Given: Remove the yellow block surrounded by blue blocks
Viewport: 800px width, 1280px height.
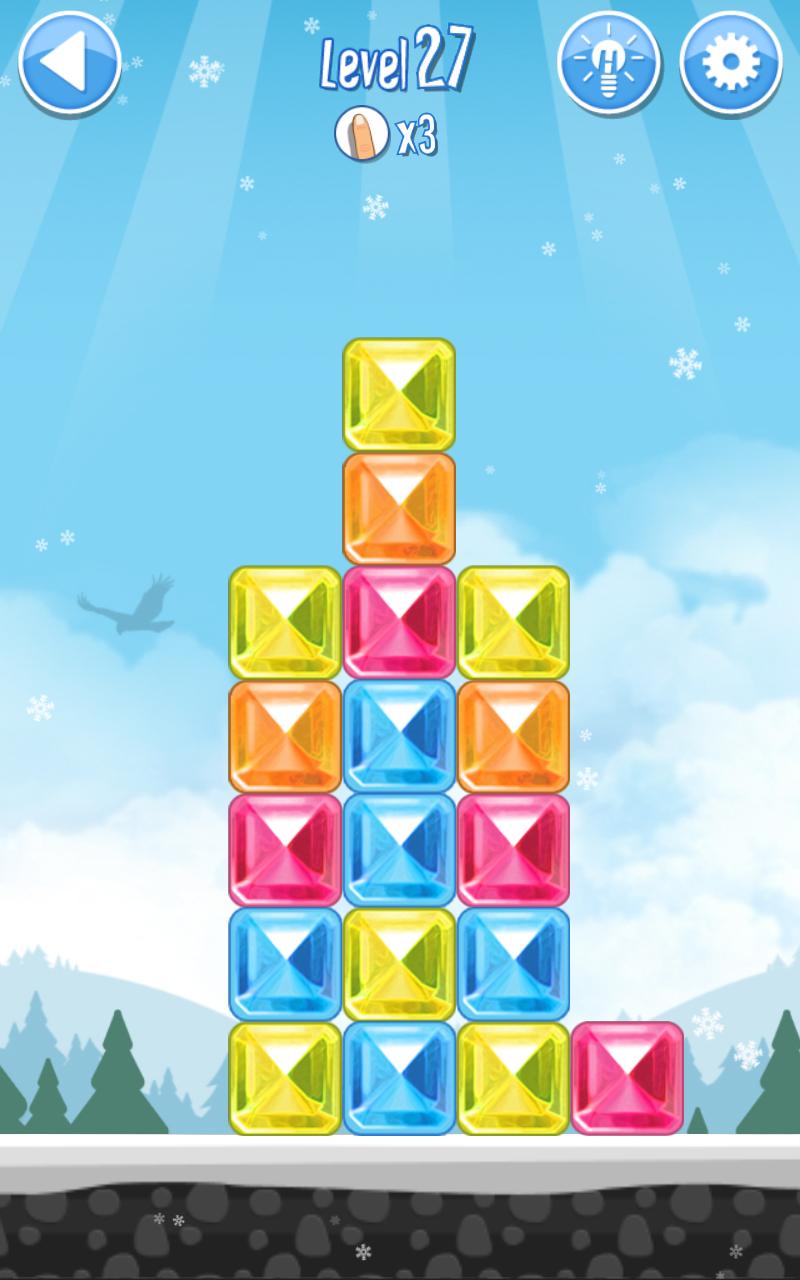Looking at the screenshot, I should (399, 964).
